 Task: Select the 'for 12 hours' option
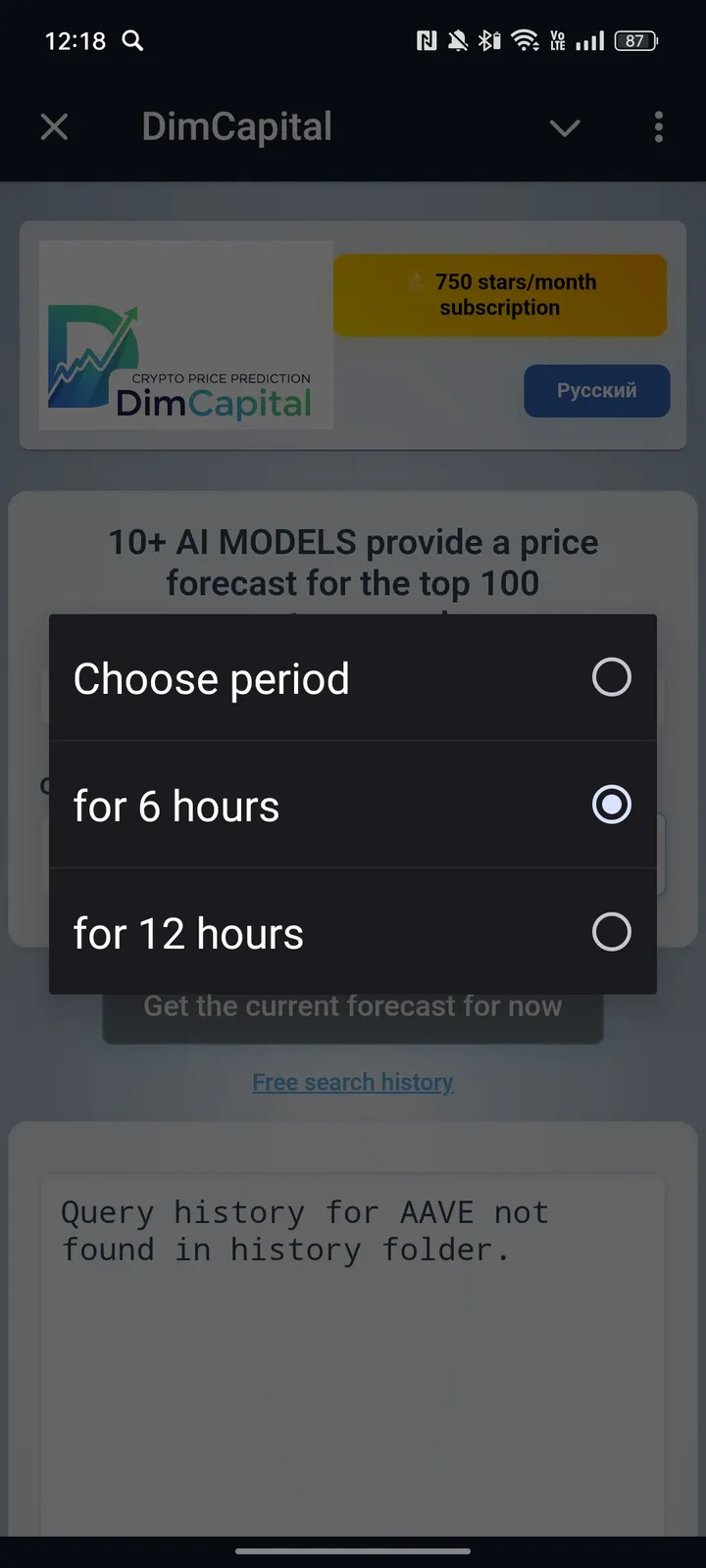(x=353, y=932)
